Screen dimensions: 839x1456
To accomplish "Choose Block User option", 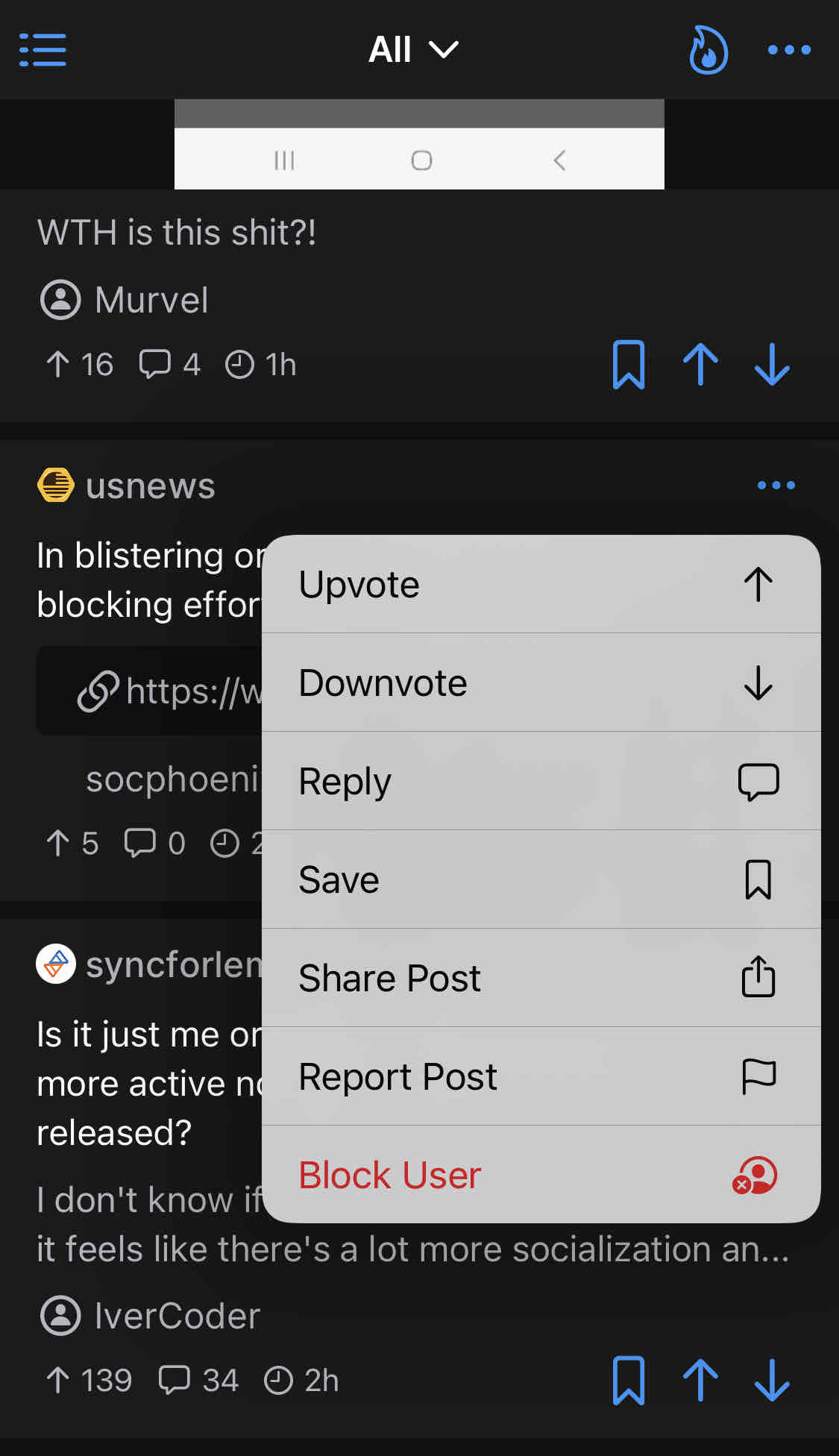I will (x=541, y=1175).
